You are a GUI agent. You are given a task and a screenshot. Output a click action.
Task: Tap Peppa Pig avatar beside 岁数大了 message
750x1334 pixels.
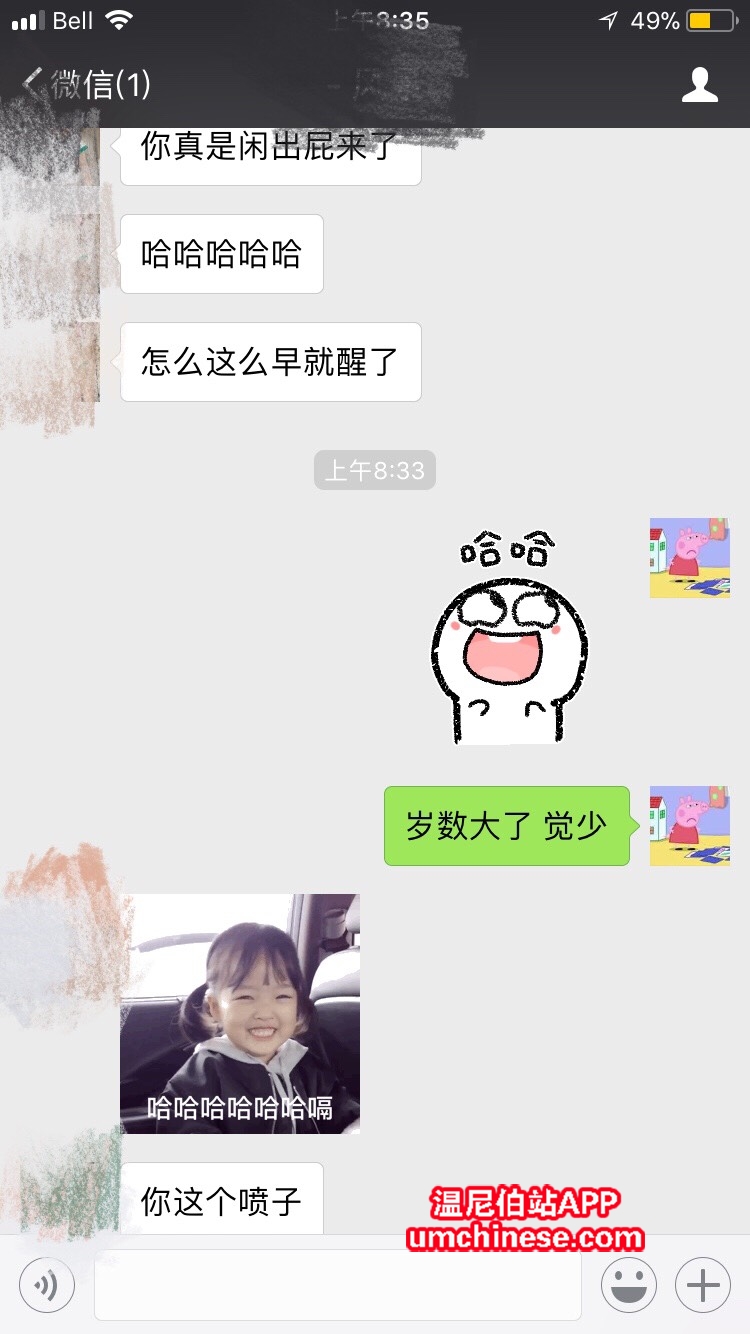pos(689,826)
